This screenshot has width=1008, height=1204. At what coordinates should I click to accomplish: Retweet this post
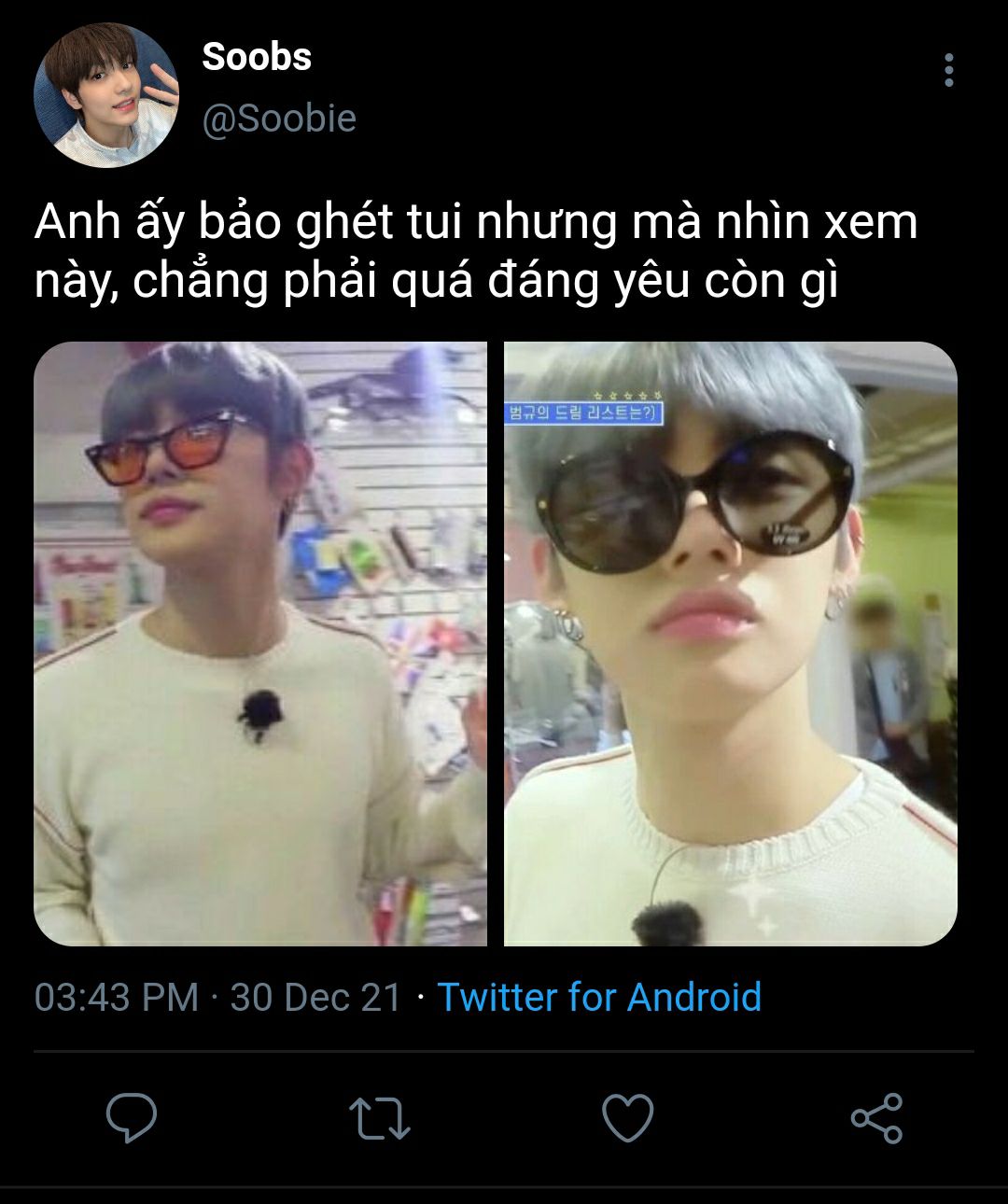tap(379, 1117)
